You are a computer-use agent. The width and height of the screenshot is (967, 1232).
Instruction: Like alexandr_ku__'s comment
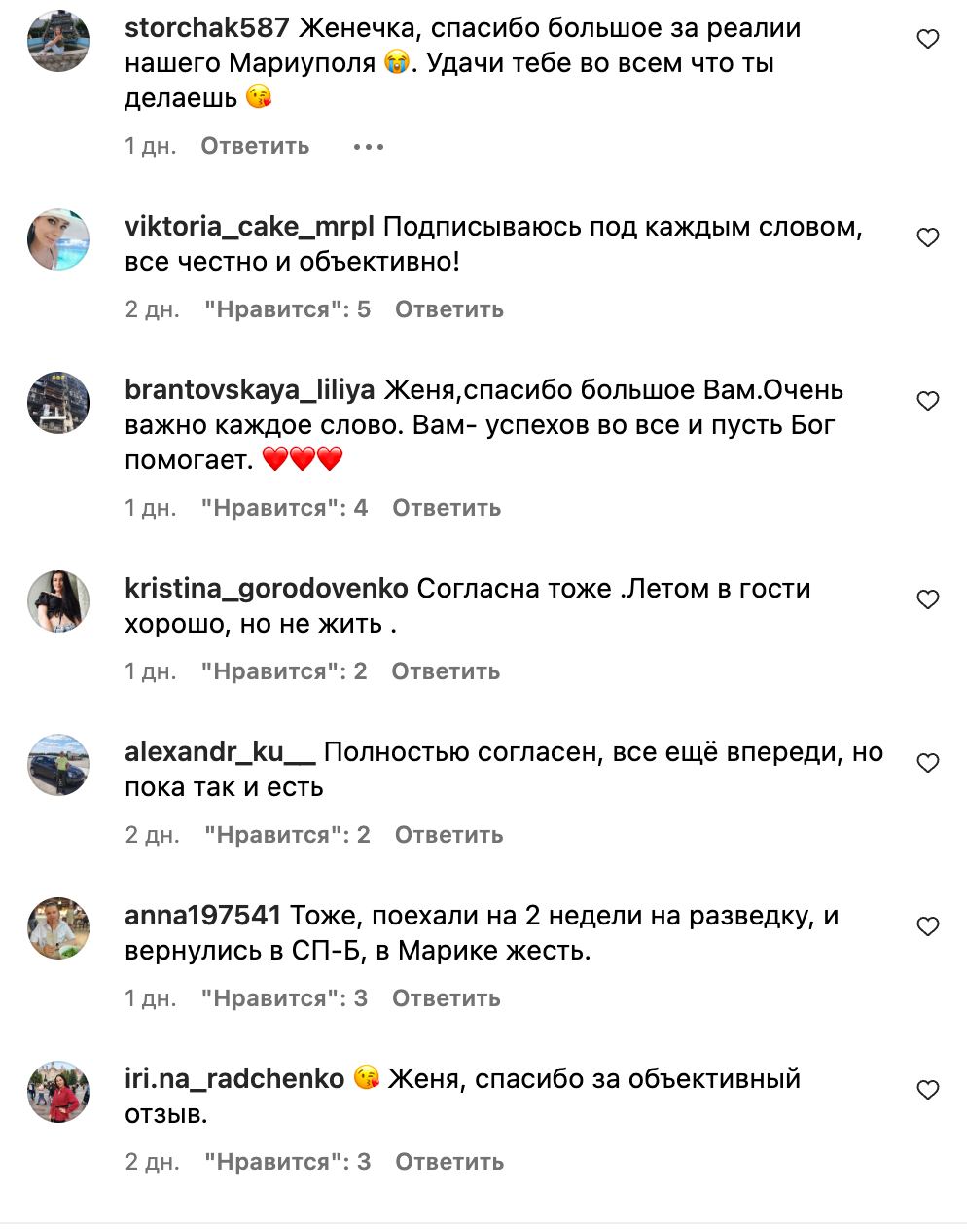[928, 764]
